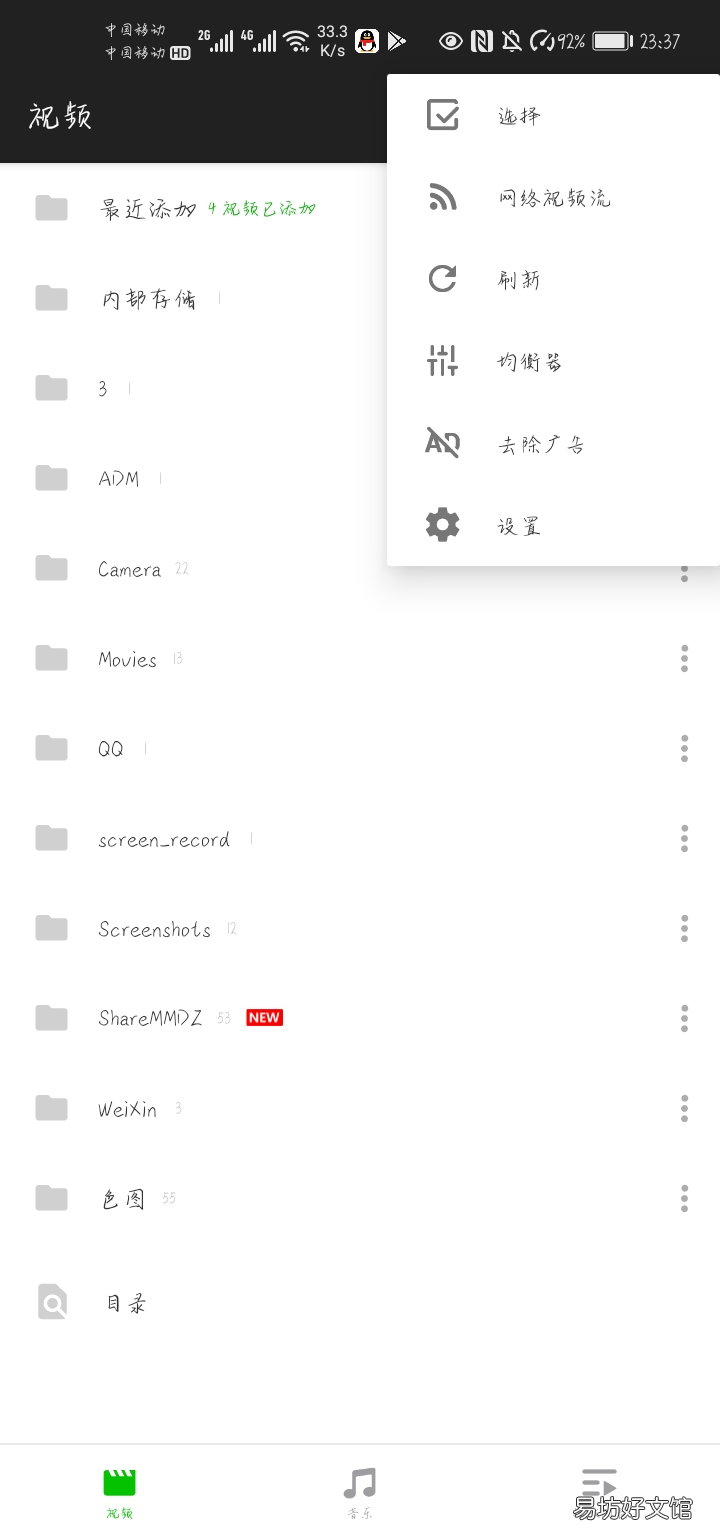
Task: Tap 刷新 to refresh the list
Action: point(519,279)
